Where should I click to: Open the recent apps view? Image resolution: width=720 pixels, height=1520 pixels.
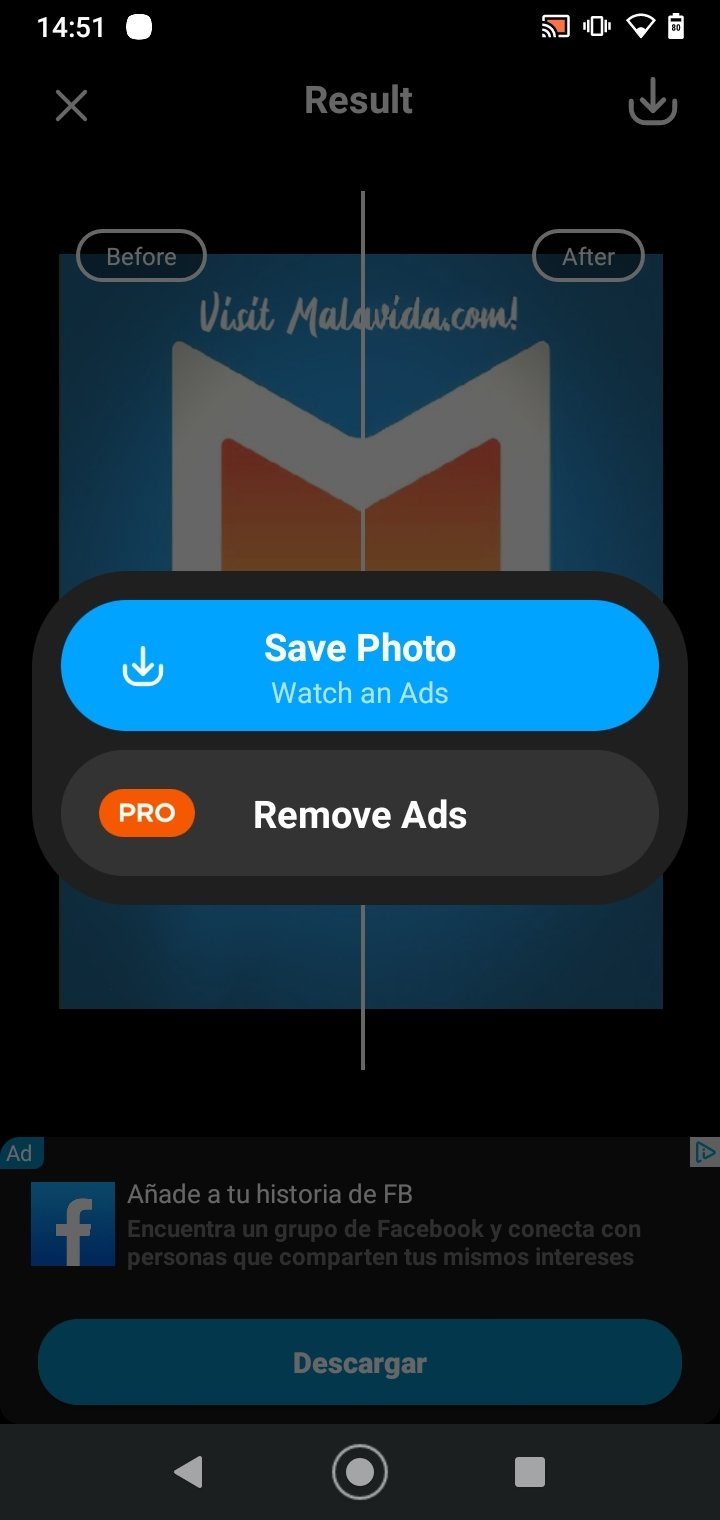coord(529,1471)
